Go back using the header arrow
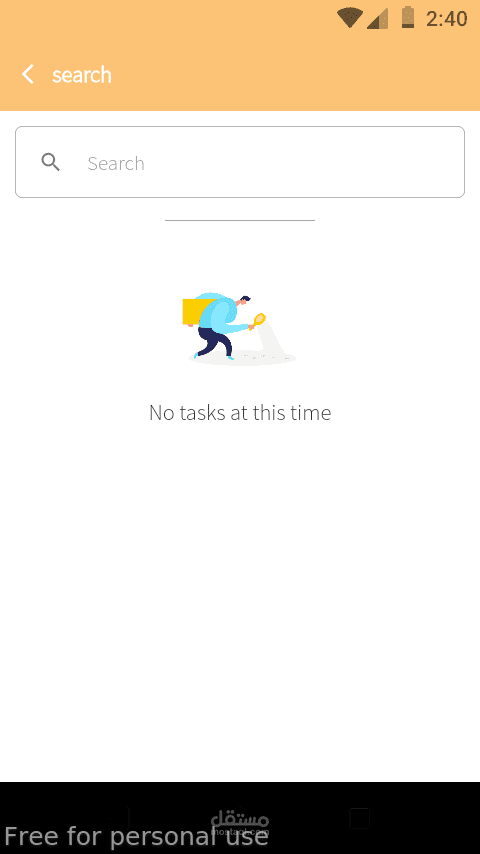Image resolution: width=480 pixels, height=854 pixels. 28,74
